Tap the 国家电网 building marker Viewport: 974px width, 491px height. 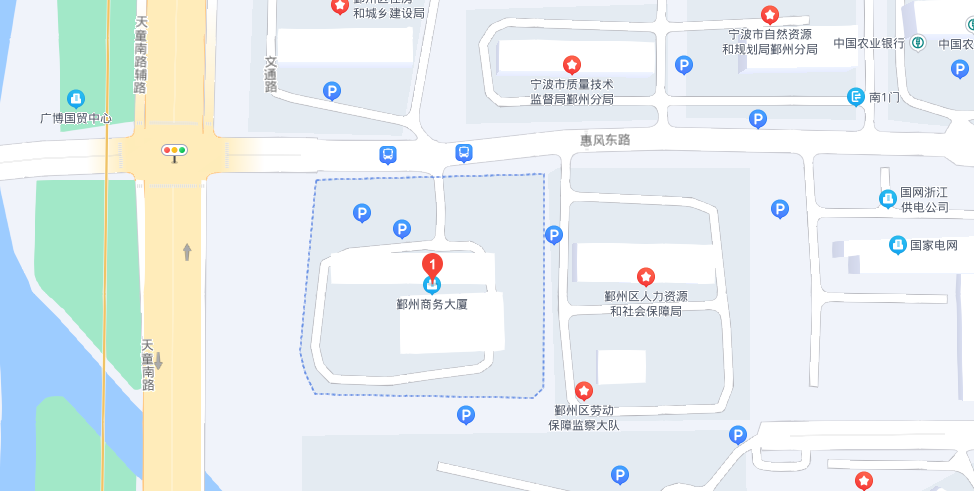tap(898, 245)
